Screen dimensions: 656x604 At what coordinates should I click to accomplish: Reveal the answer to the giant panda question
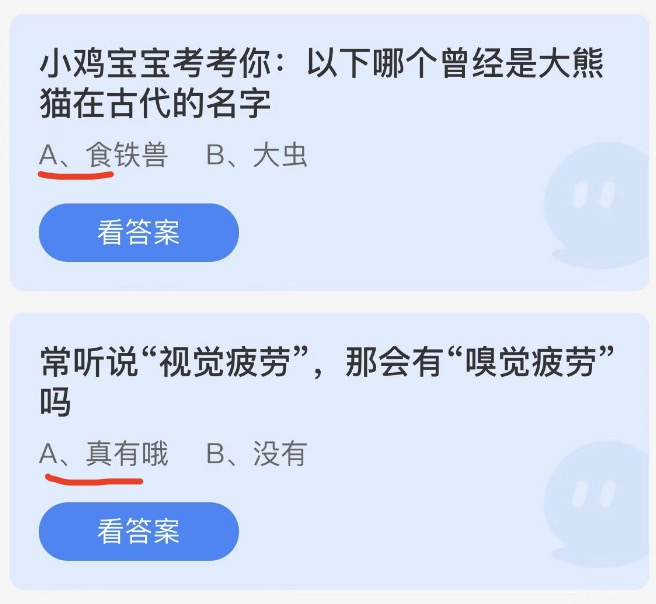pyautogui.click(x=138, y=233)
